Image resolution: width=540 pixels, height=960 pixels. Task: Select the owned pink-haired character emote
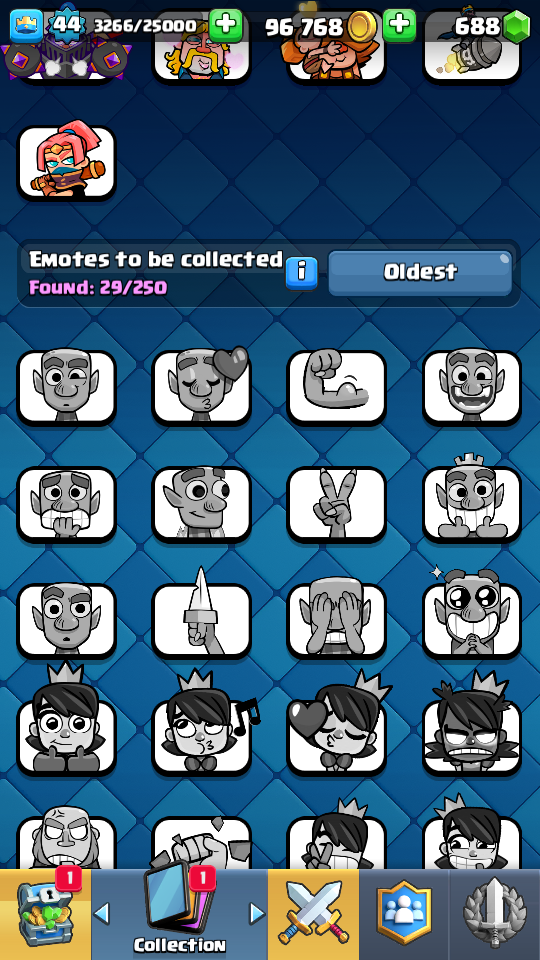(x=66, y=162)
